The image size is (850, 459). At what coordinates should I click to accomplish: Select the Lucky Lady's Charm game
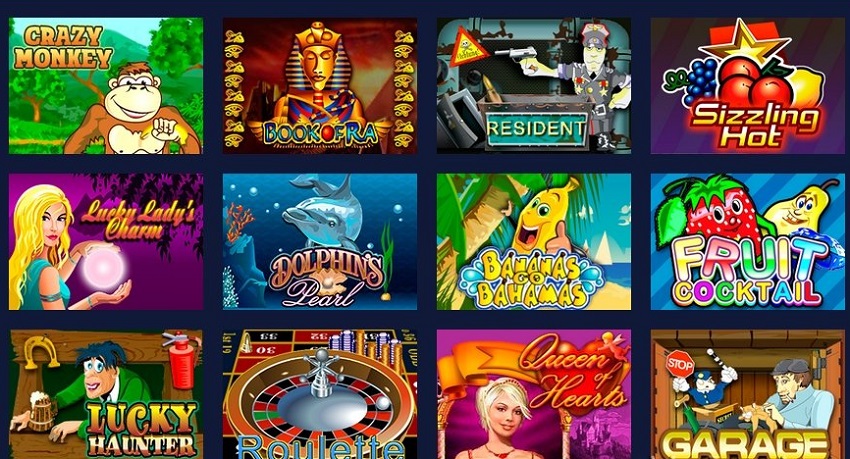pyautogui.click(x=106, y=241)
